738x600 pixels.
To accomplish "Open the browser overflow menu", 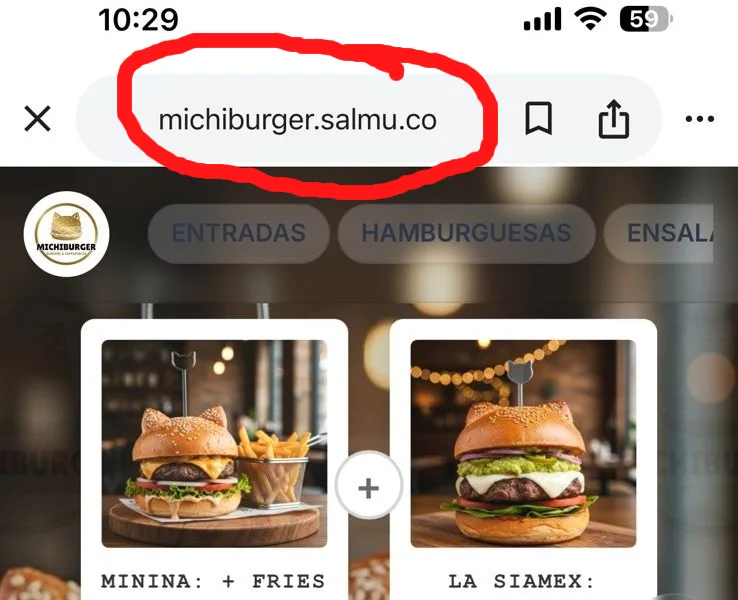I will 699,120.
